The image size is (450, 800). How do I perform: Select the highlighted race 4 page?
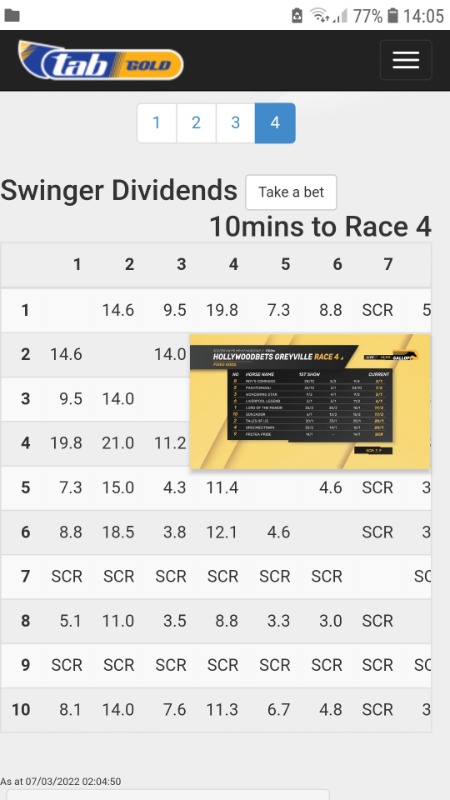[275, 123]
